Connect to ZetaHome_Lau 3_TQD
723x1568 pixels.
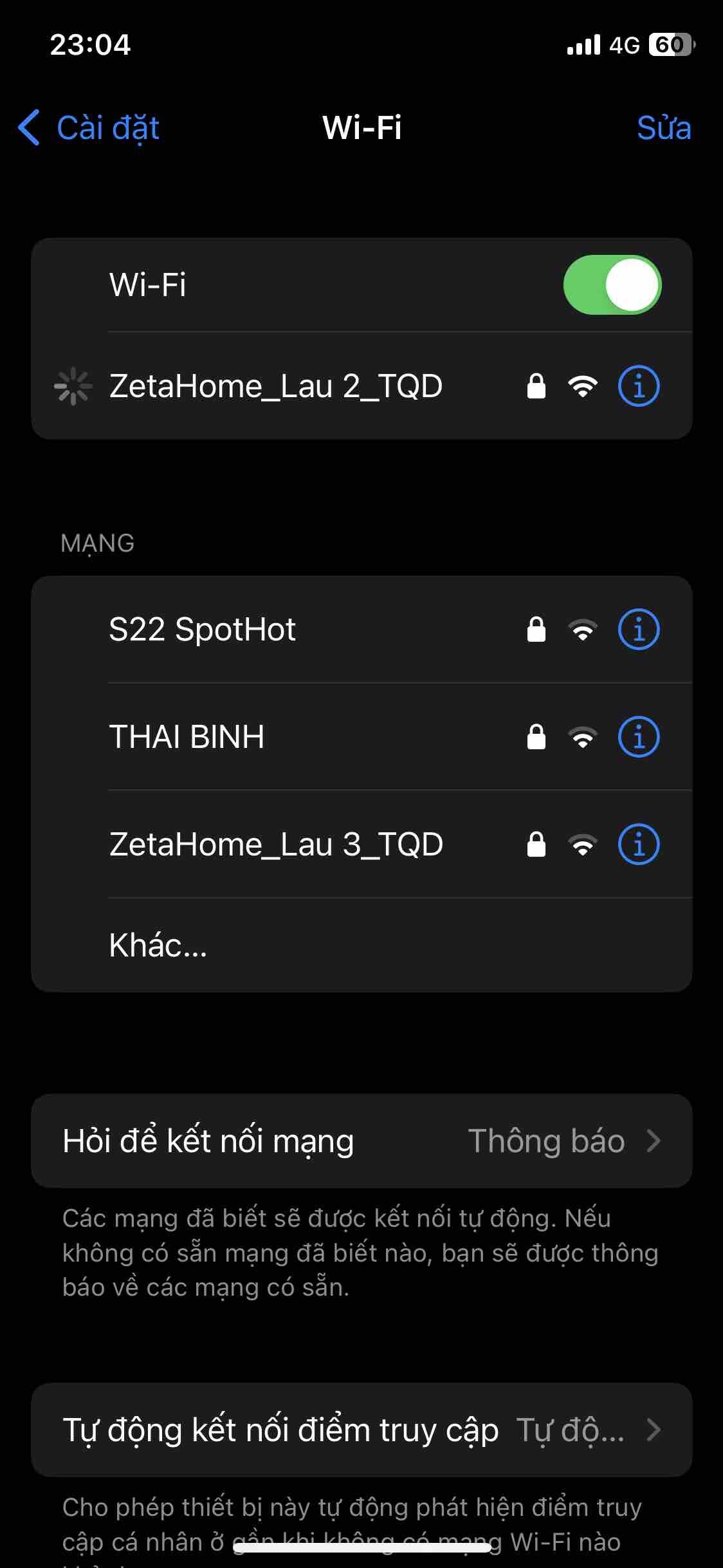click(276, 845)
